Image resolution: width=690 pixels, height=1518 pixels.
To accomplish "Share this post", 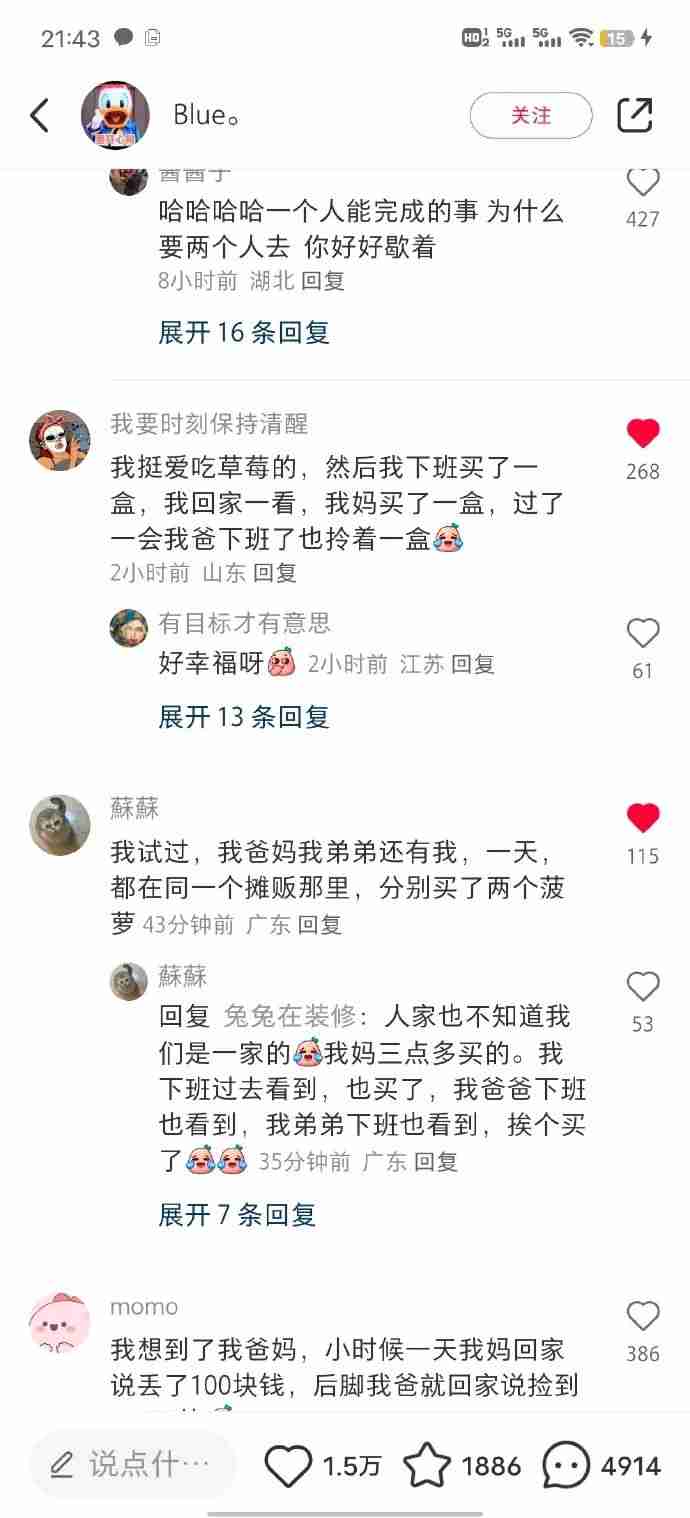I will point(635,115).
